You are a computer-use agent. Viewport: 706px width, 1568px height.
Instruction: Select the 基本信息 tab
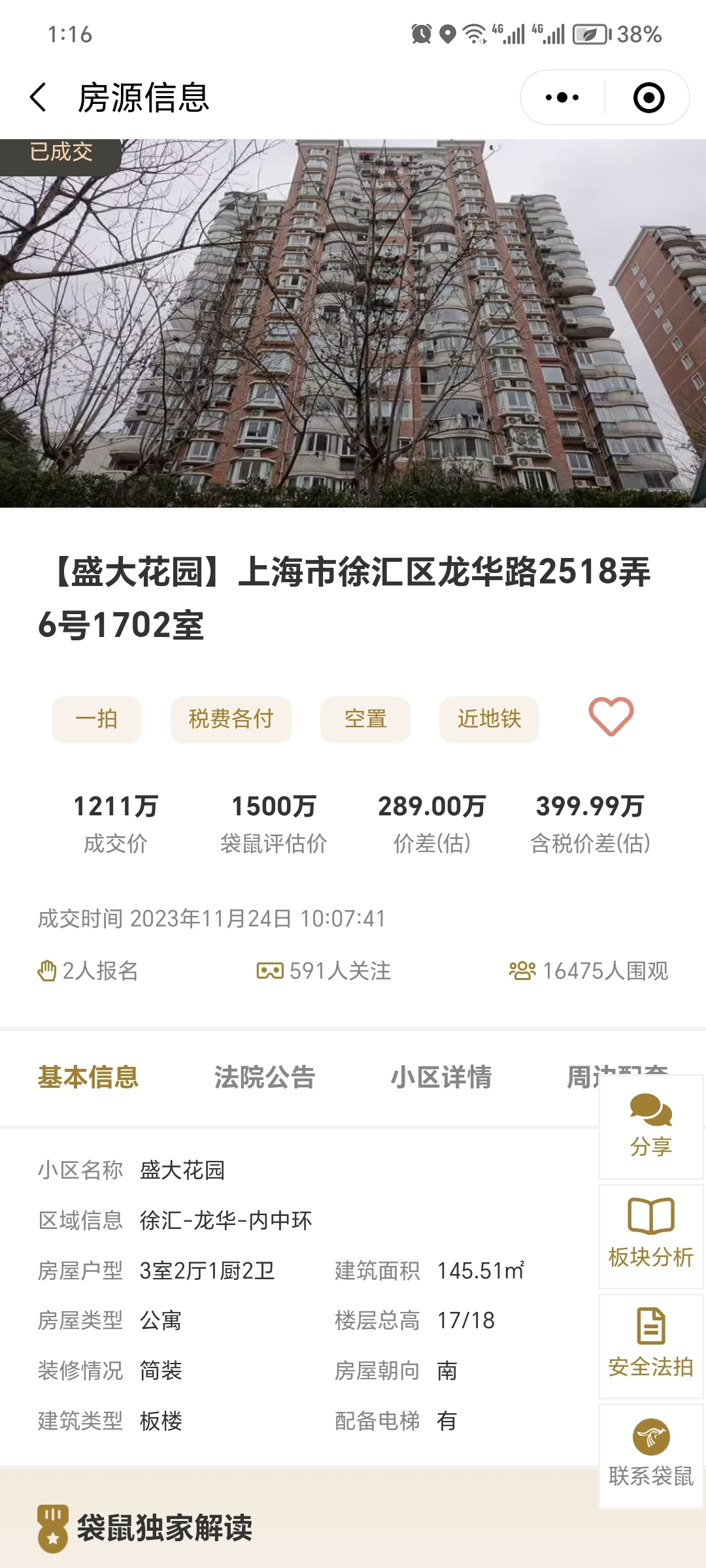pyautogui.click(x=89, y=1079)
